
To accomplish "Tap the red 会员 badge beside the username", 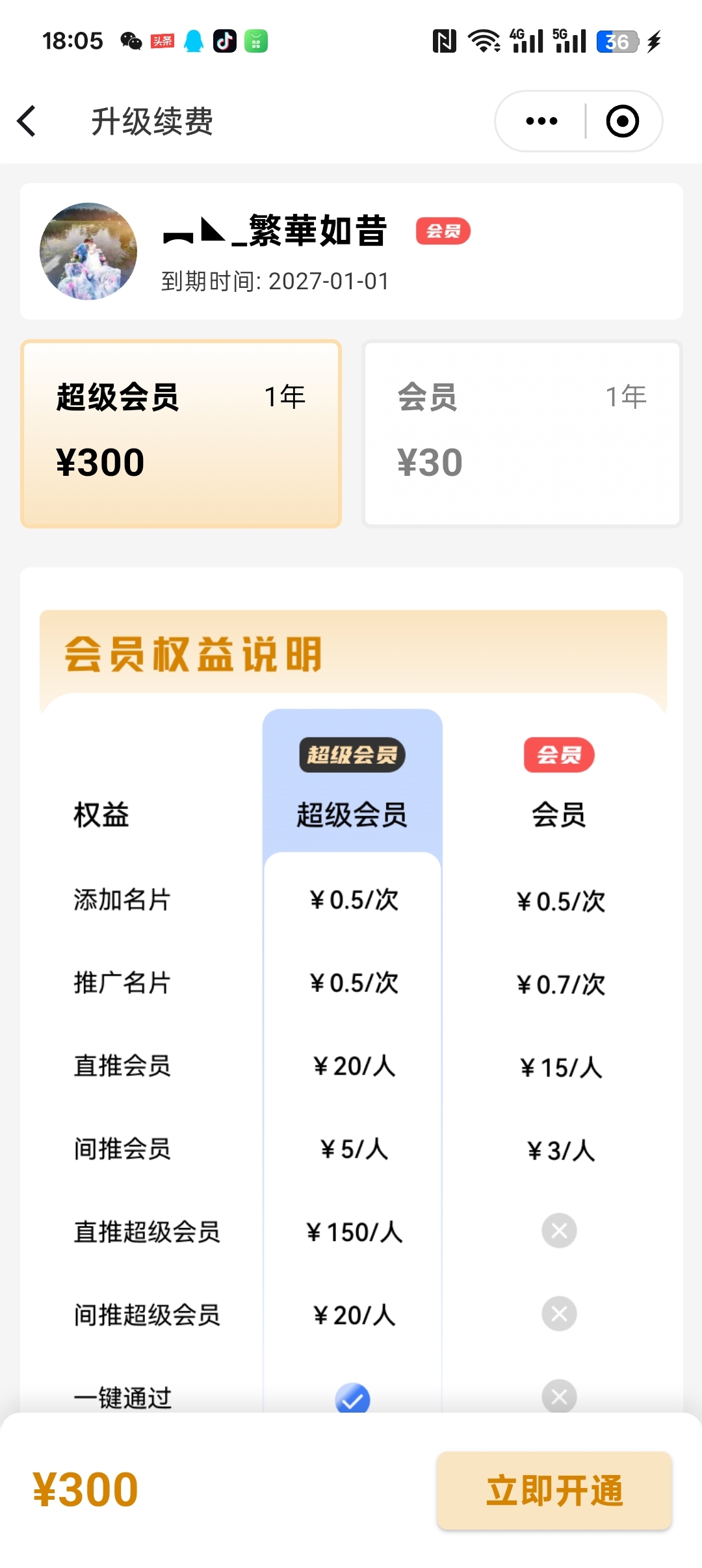I will pyautogui.click(x=441, y=231).
